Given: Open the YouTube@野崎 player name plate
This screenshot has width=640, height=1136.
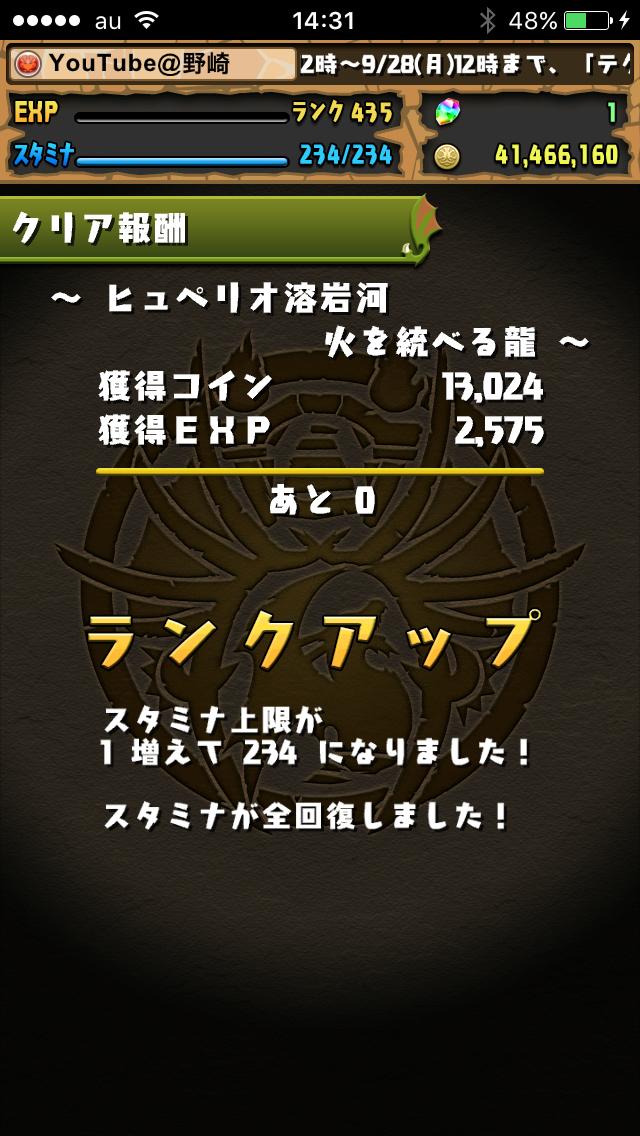Looking at the screenshot, I should click(x=153, y=64).
